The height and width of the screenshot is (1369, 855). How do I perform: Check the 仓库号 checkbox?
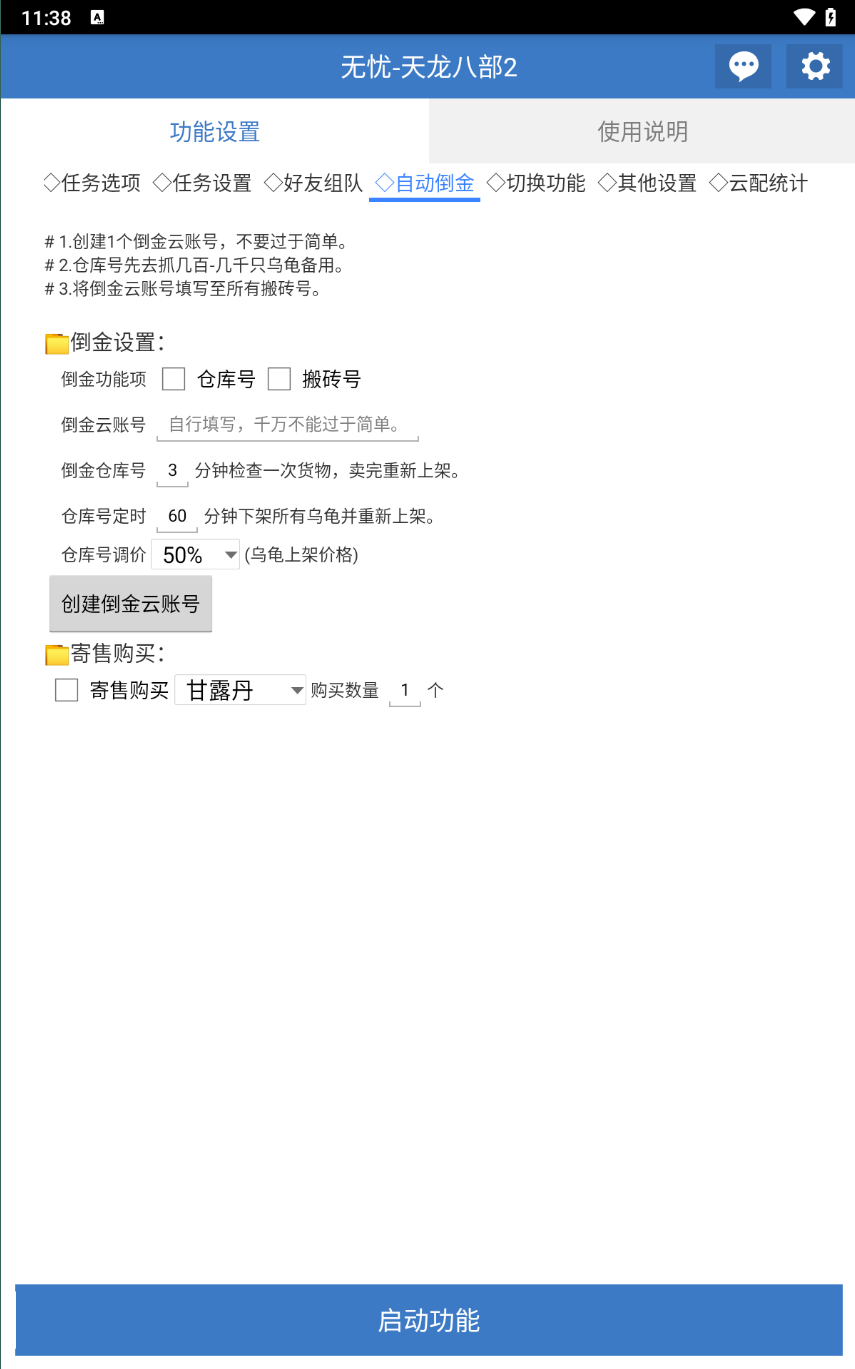[174, 379]
